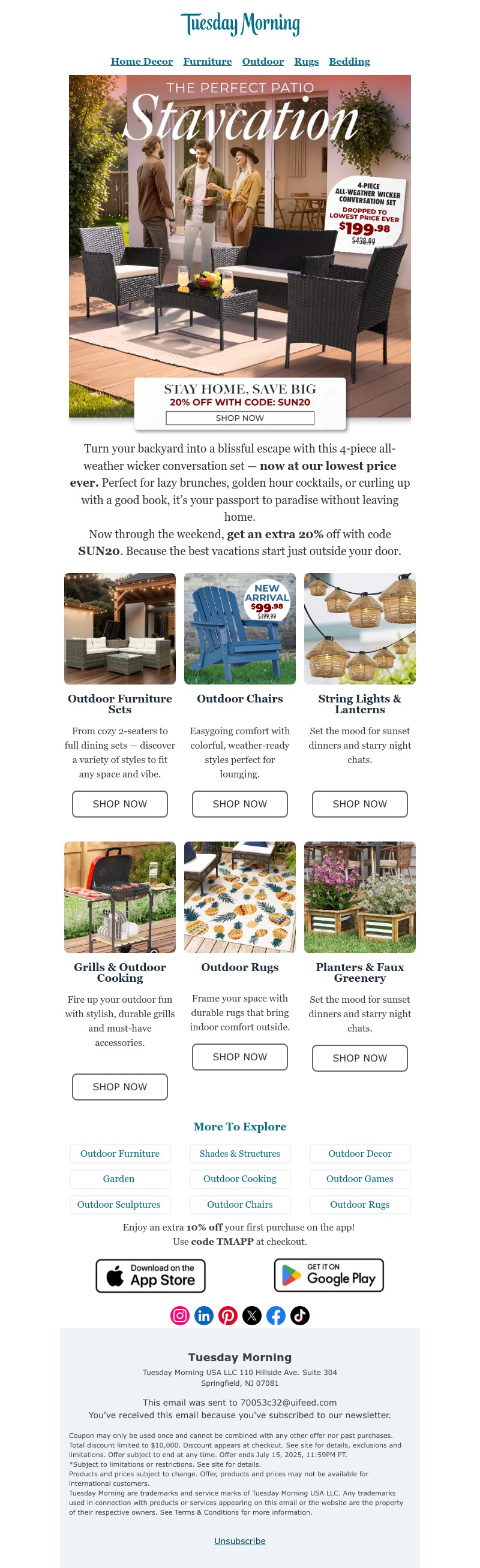Open the Instagram icon
The width and height of the screenshot is (480, 1568).
(x=179, y=1316)
